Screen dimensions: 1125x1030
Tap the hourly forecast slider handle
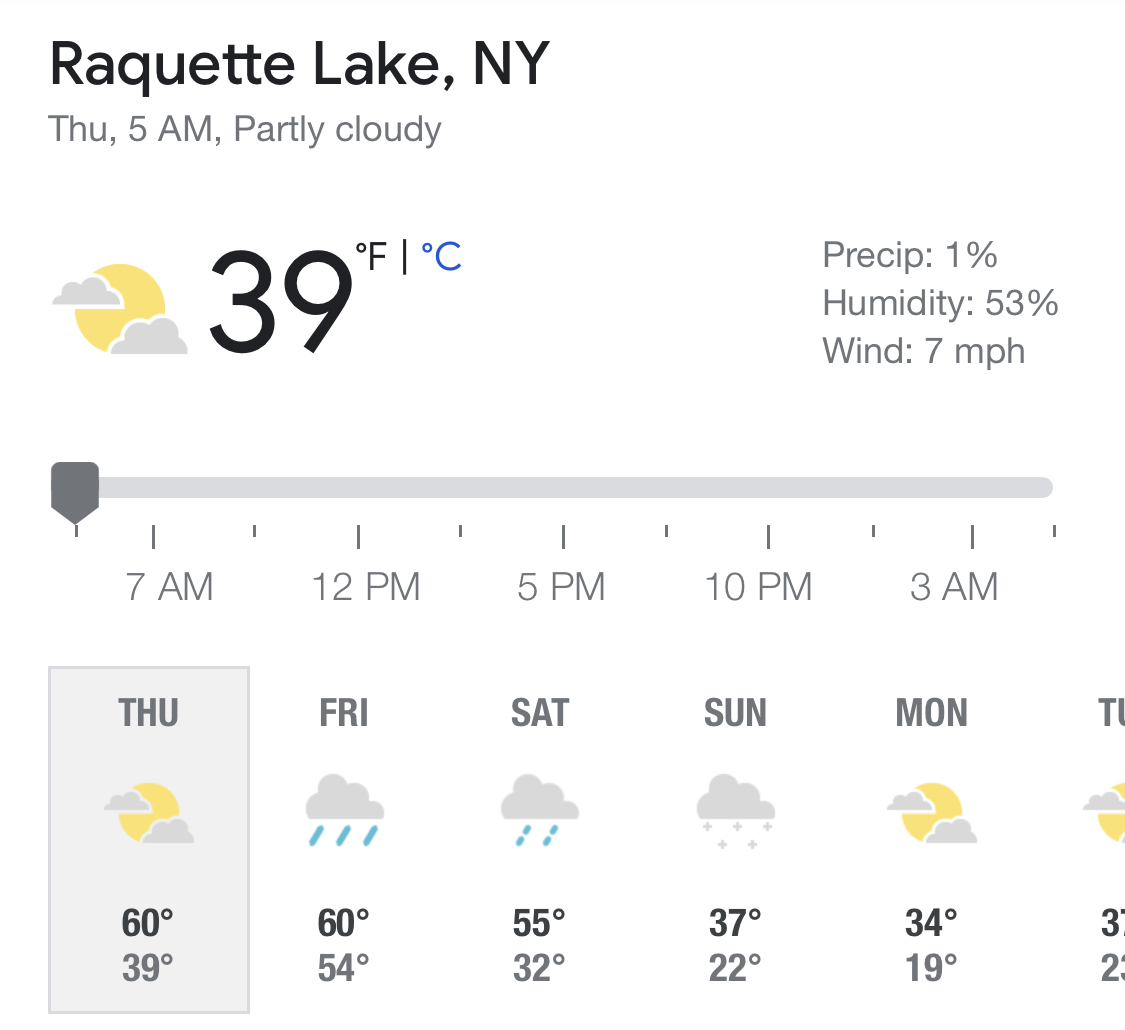click(x=75, y=492)
